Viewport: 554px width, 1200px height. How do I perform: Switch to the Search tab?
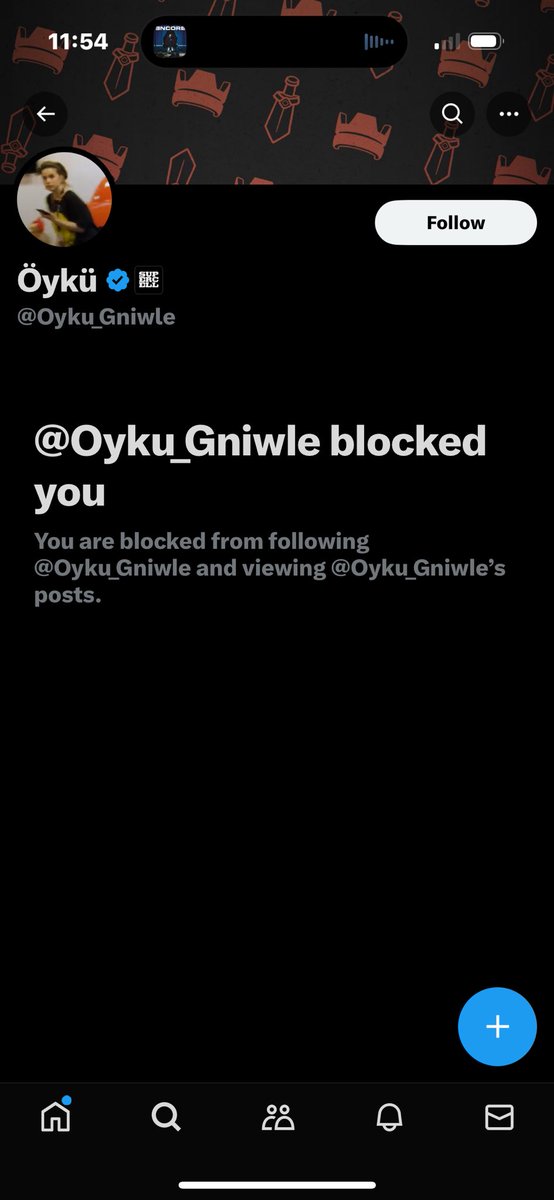coord(166,1116)
